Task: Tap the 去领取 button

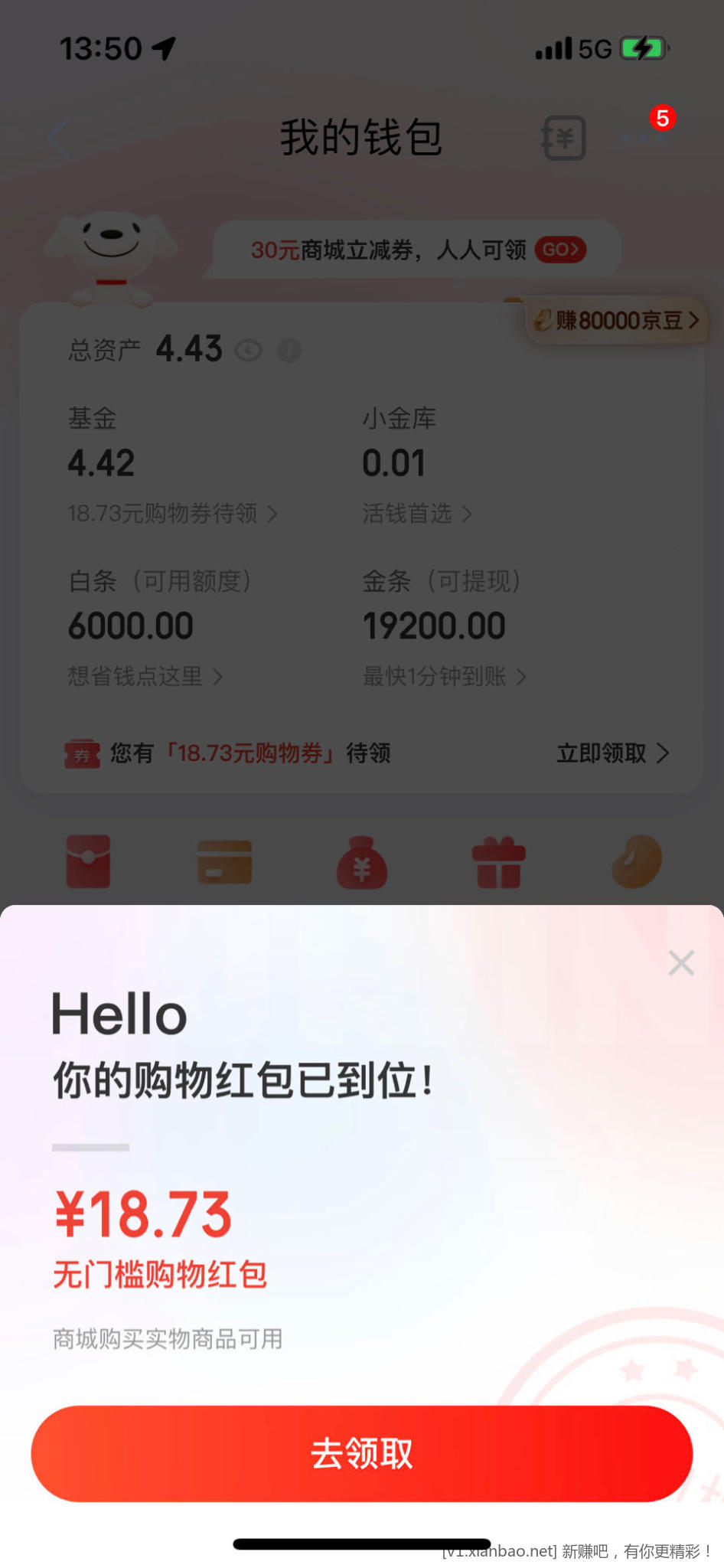Action: coord(361,1452)
